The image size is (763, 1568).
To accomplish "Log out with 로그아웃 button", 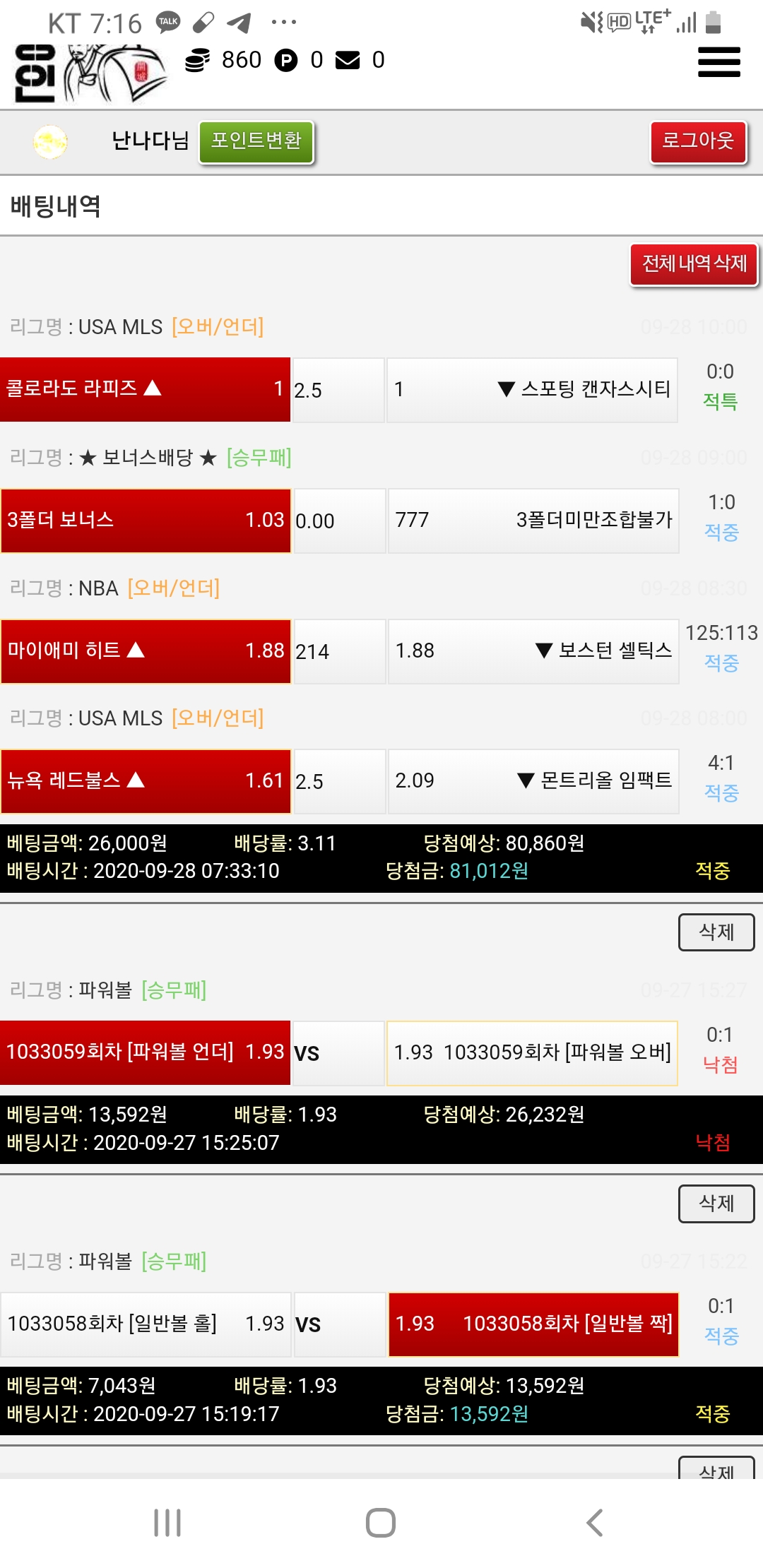I will click(697, 141).
